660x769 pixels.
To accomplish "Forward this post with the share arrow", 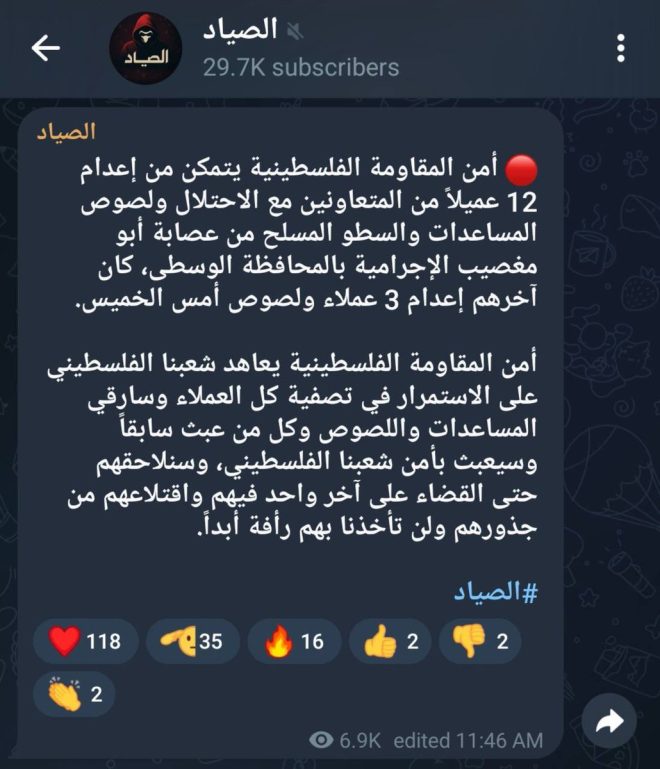I will (x=610, y=720).
